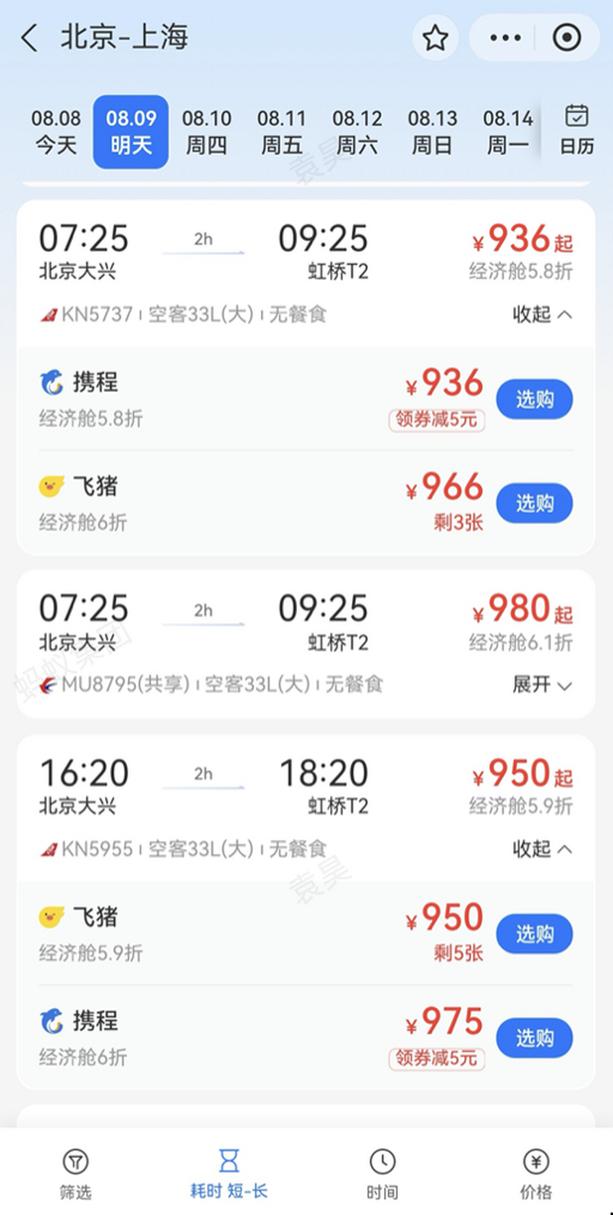Tap 选购 for the 飞猪 ¥950 offer
613x1215 pixels.
coord(534,934)
